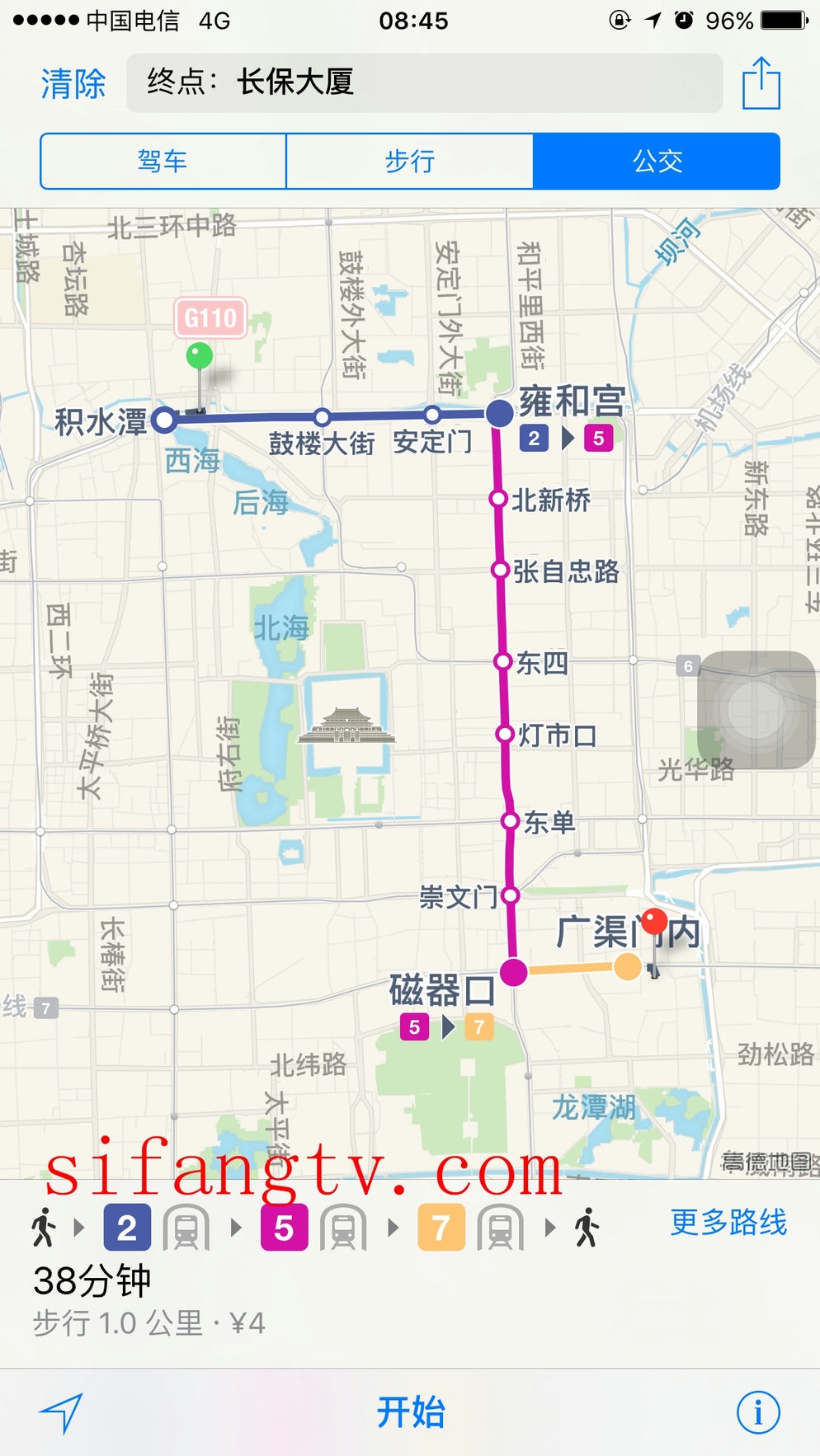
Task: Select the green starting point pin
Action: pyautogui.click(x=200, y=356)
